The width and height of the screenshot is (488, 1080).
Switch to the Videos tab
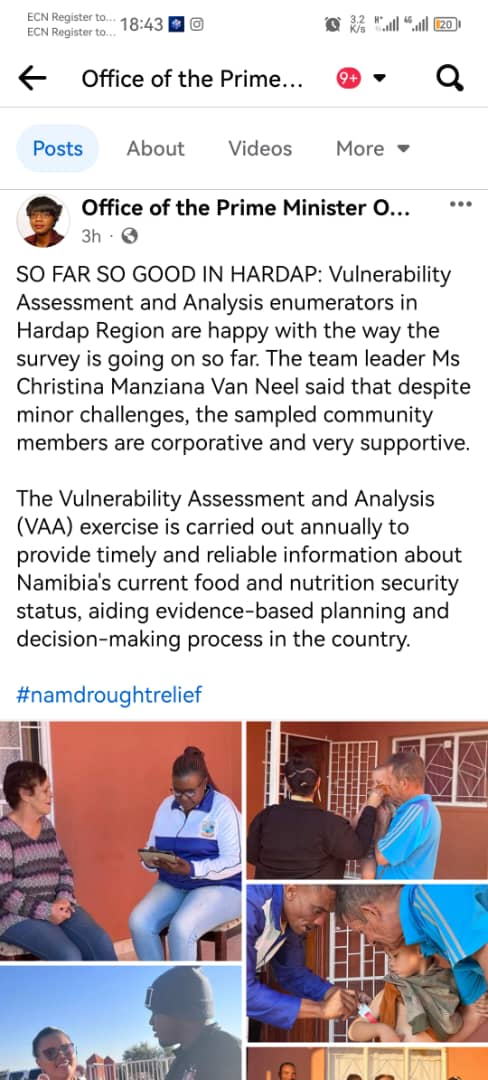coord(260,149)
